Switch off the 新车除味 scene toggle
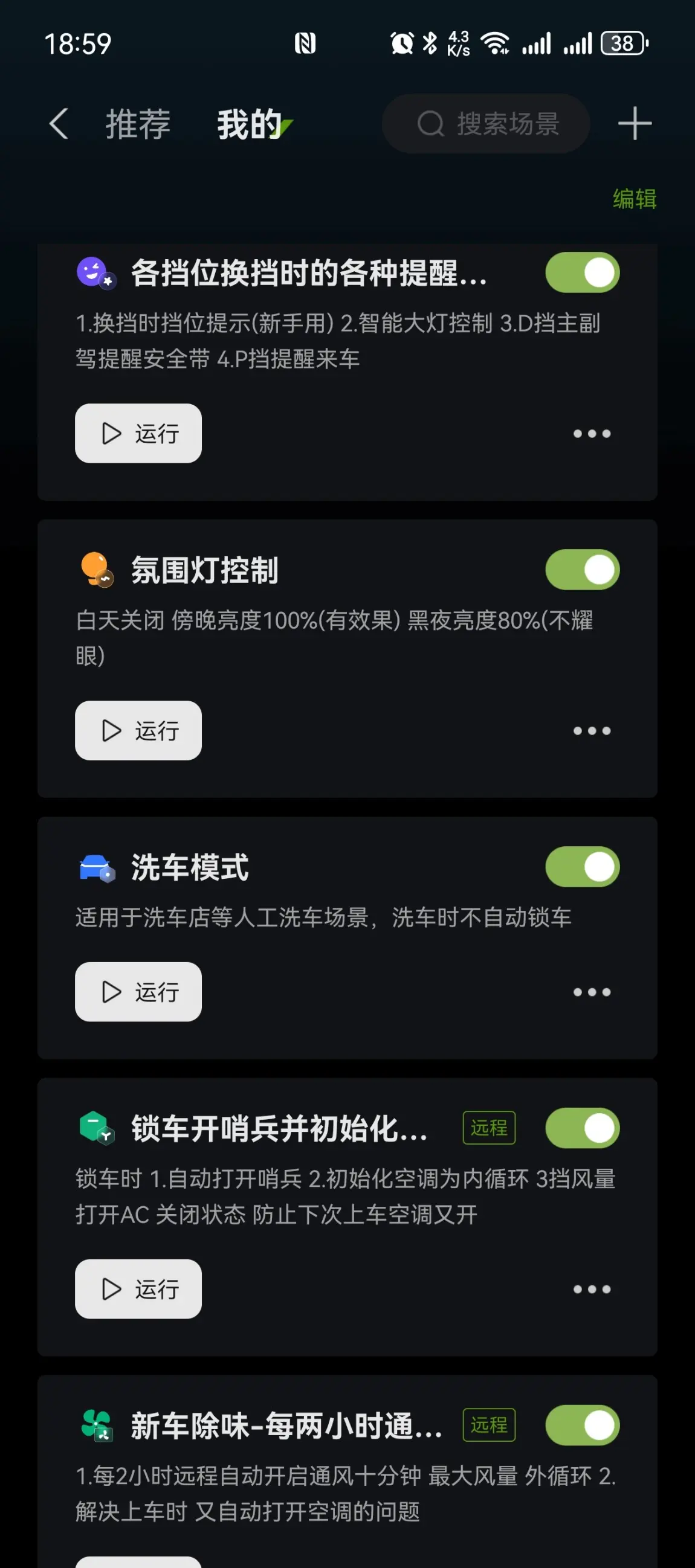This screenshot has width=695, height=1568. (582, 1425)
